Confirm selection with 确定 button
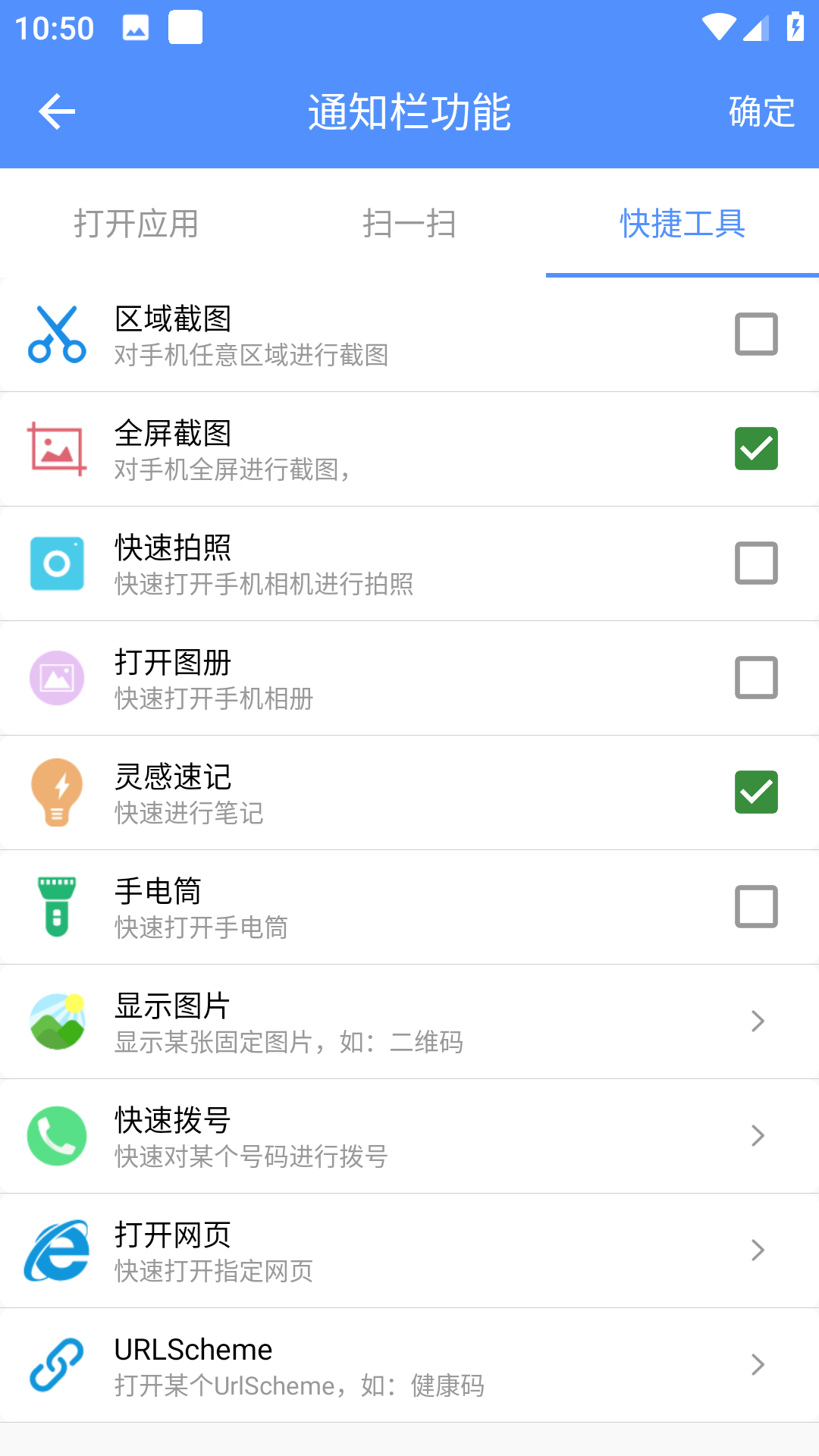This screenshot has height=1456, width=819. 761,112
